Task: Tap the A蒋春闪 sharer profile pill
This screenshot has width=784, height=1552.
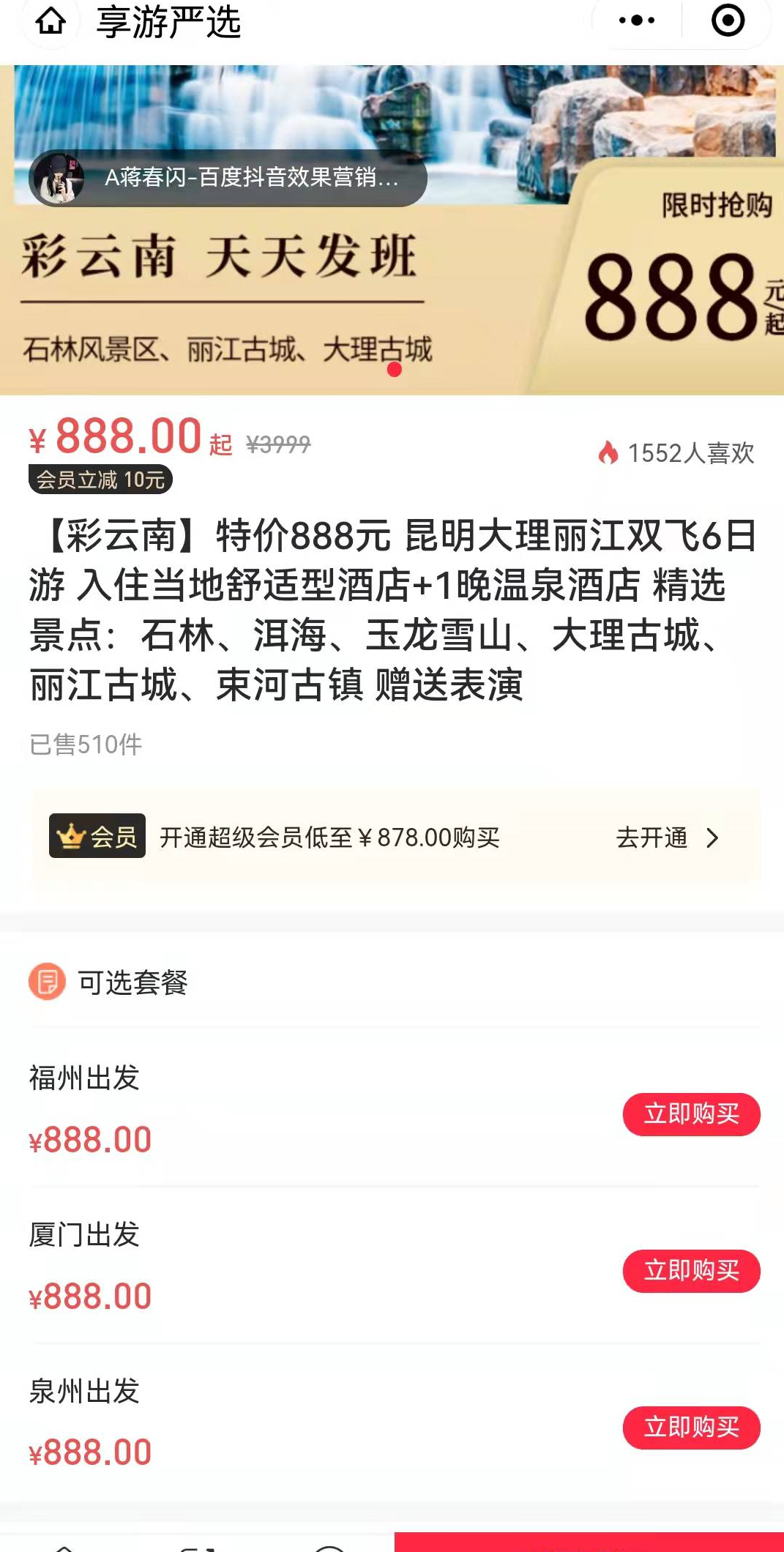Action: click(x=228, y=178)
